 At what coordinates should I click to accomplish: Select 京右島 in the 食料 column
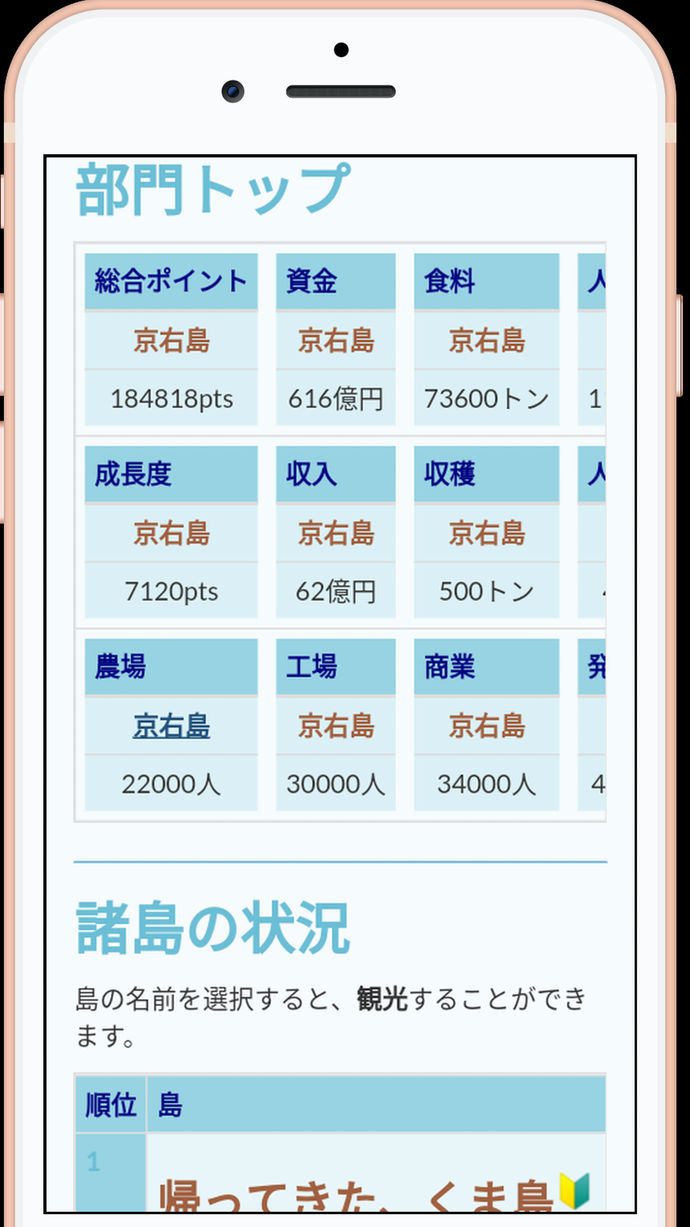tap(486, 341)
